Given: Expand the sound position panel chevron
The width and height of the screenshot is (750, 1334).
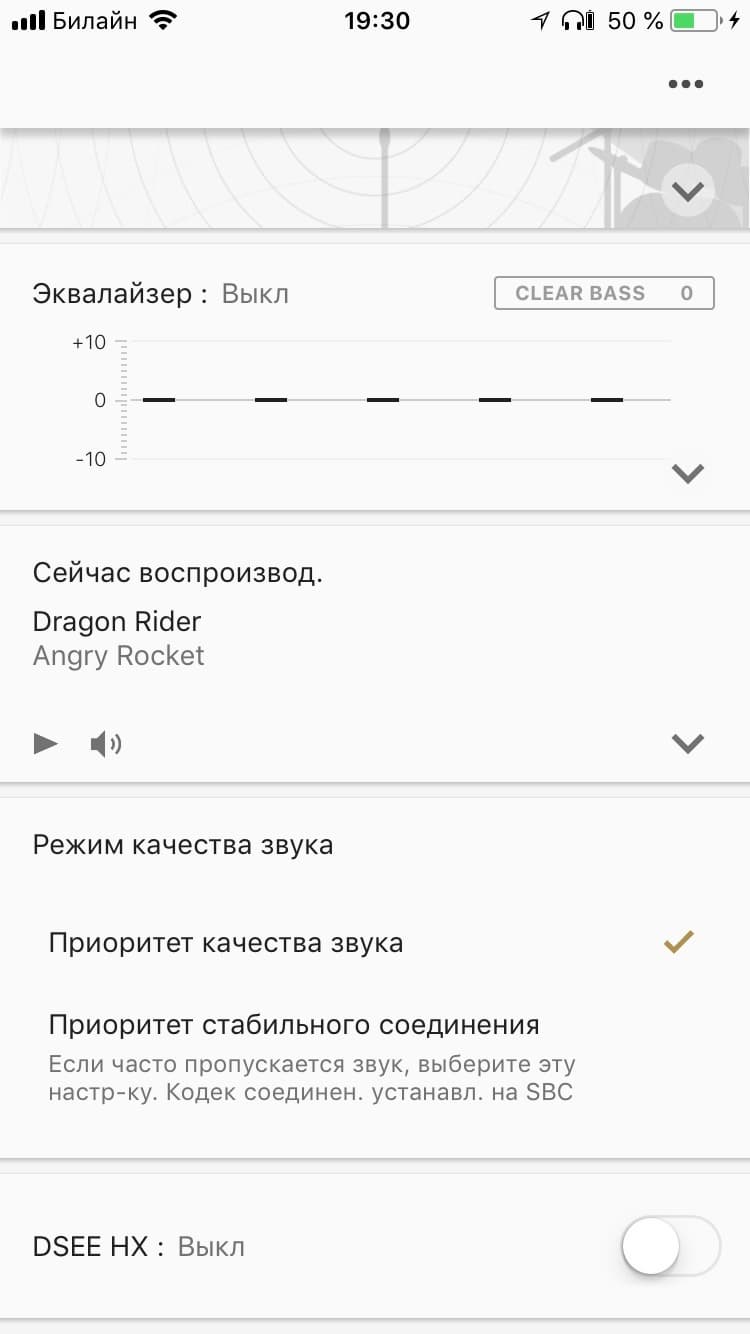Looking at the screenshot, I should pyautogui.click(x=687, y=191).
